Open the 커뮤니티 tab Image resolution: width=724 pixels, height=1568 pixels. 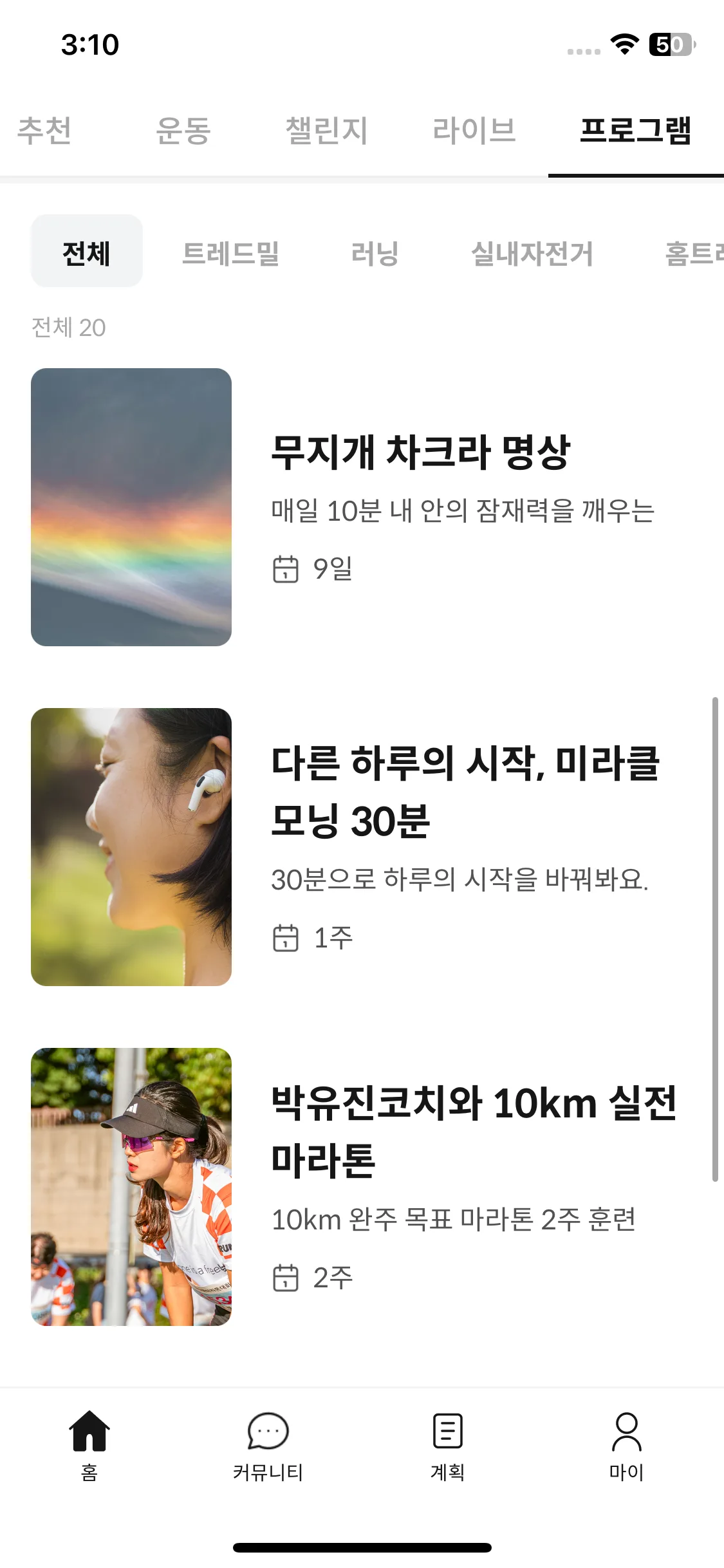(268, 1442)
